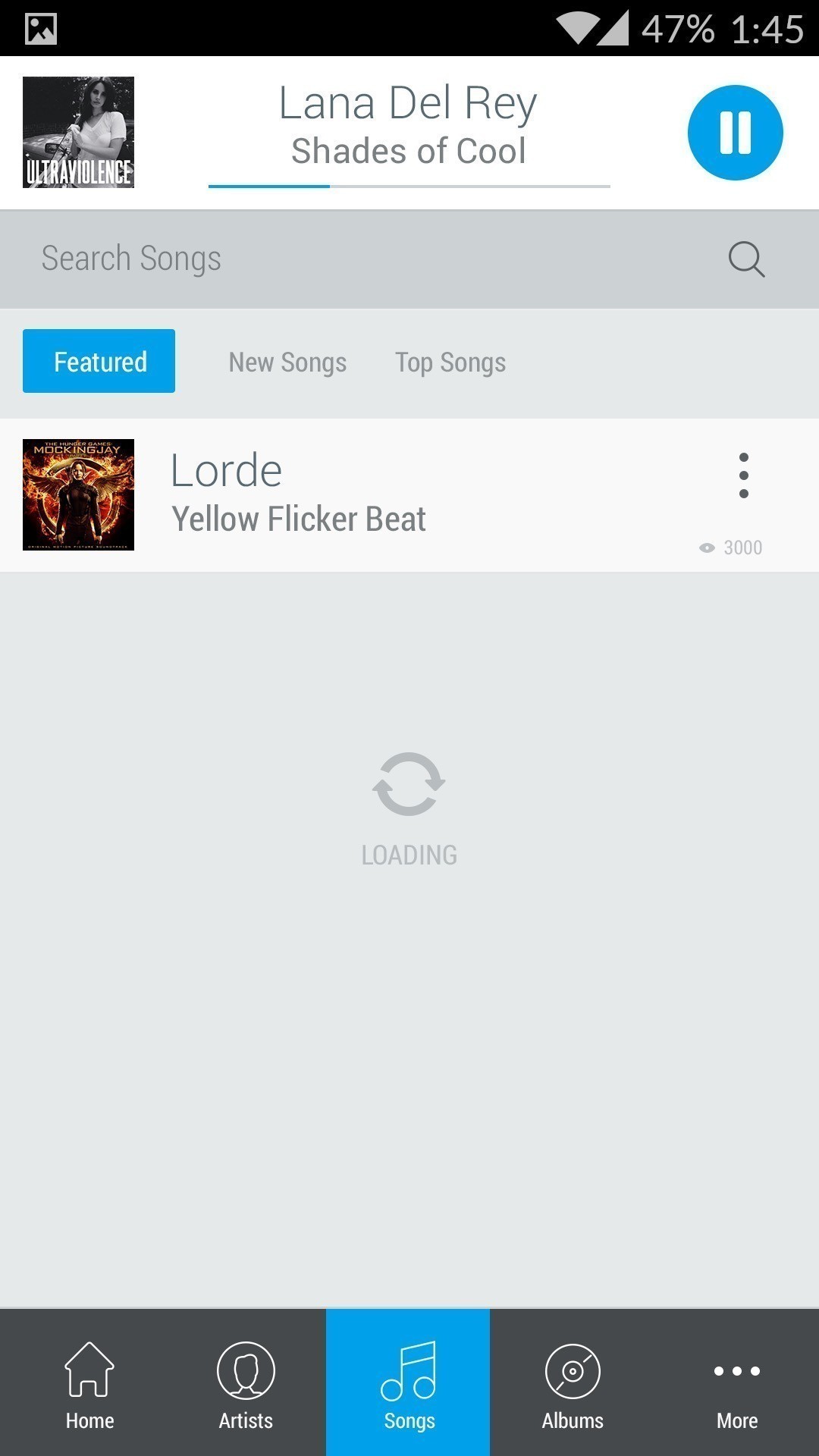Enable the Featured filter
The width and height of the screenshot is (819, 1456).
click(x=99, y=361)
